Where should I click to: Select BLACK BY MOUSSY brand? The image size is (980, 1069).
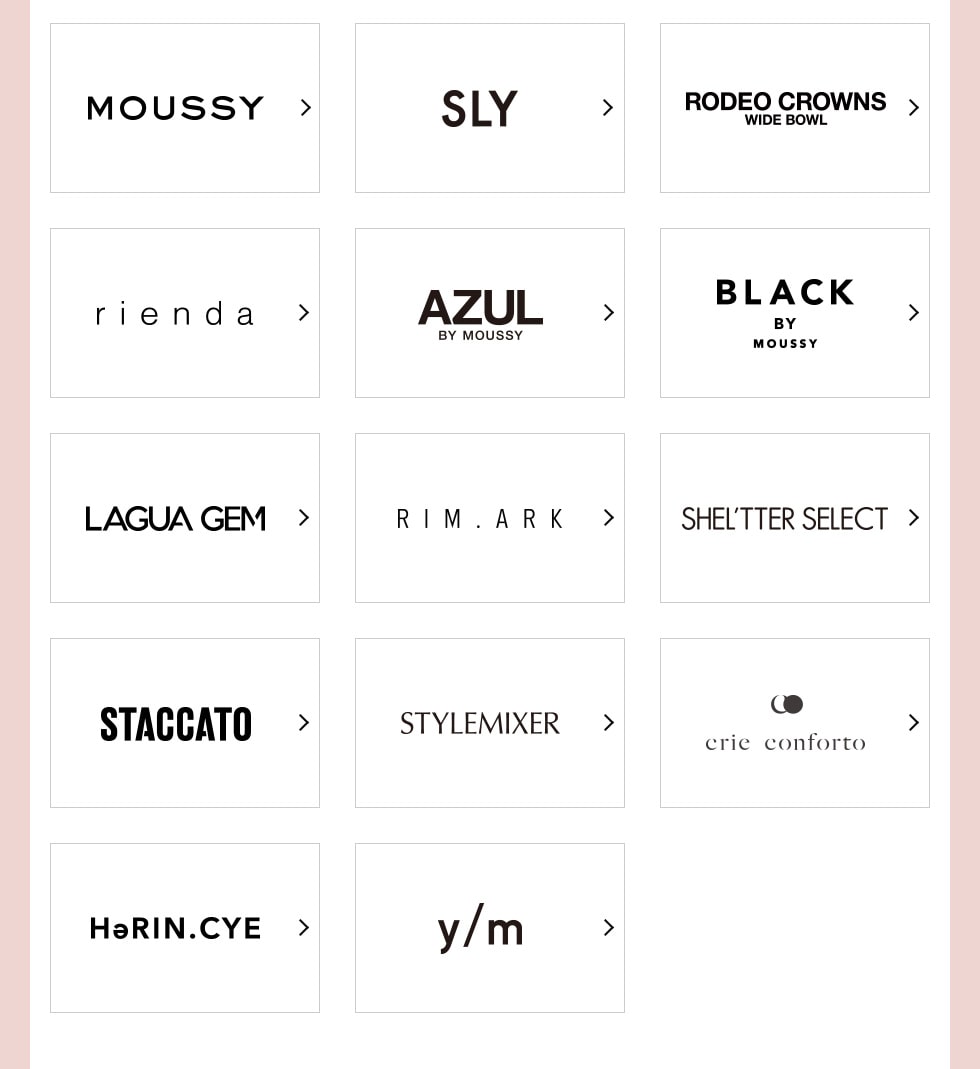(794, 313)
